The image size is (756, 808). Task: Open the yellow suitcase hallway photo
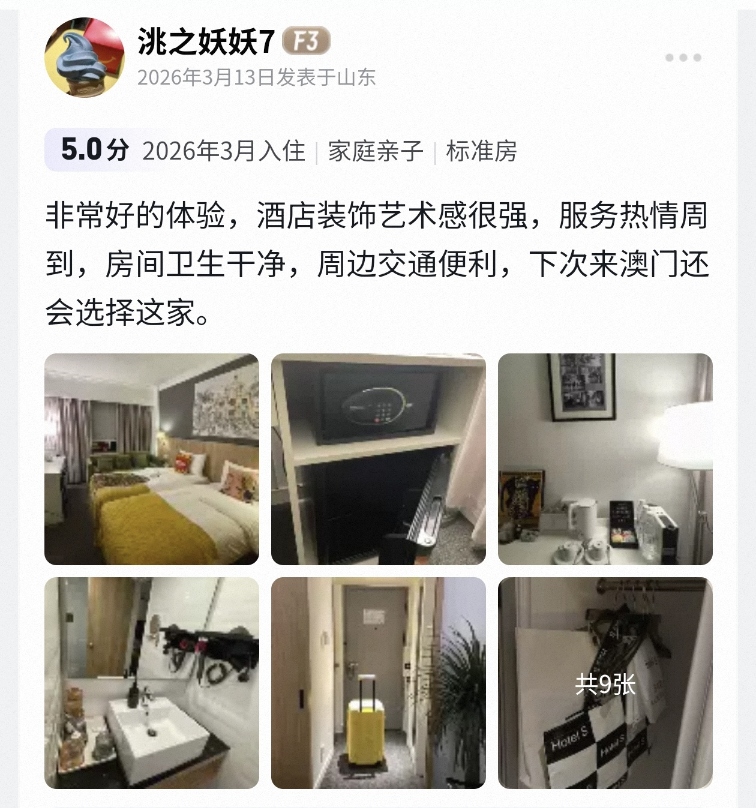point(378,683)
